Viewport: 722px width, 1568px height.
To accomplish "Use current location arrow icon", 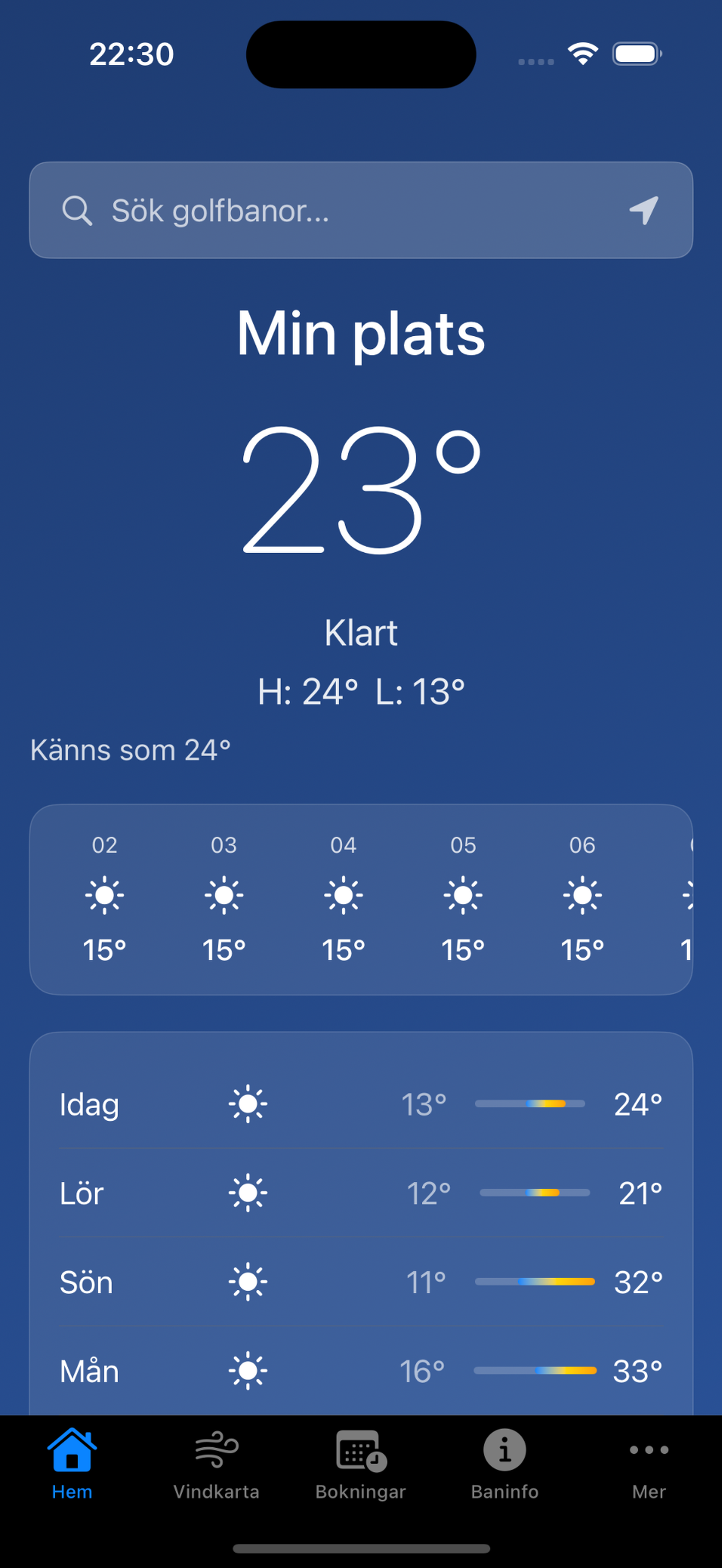I will (643, 210).
